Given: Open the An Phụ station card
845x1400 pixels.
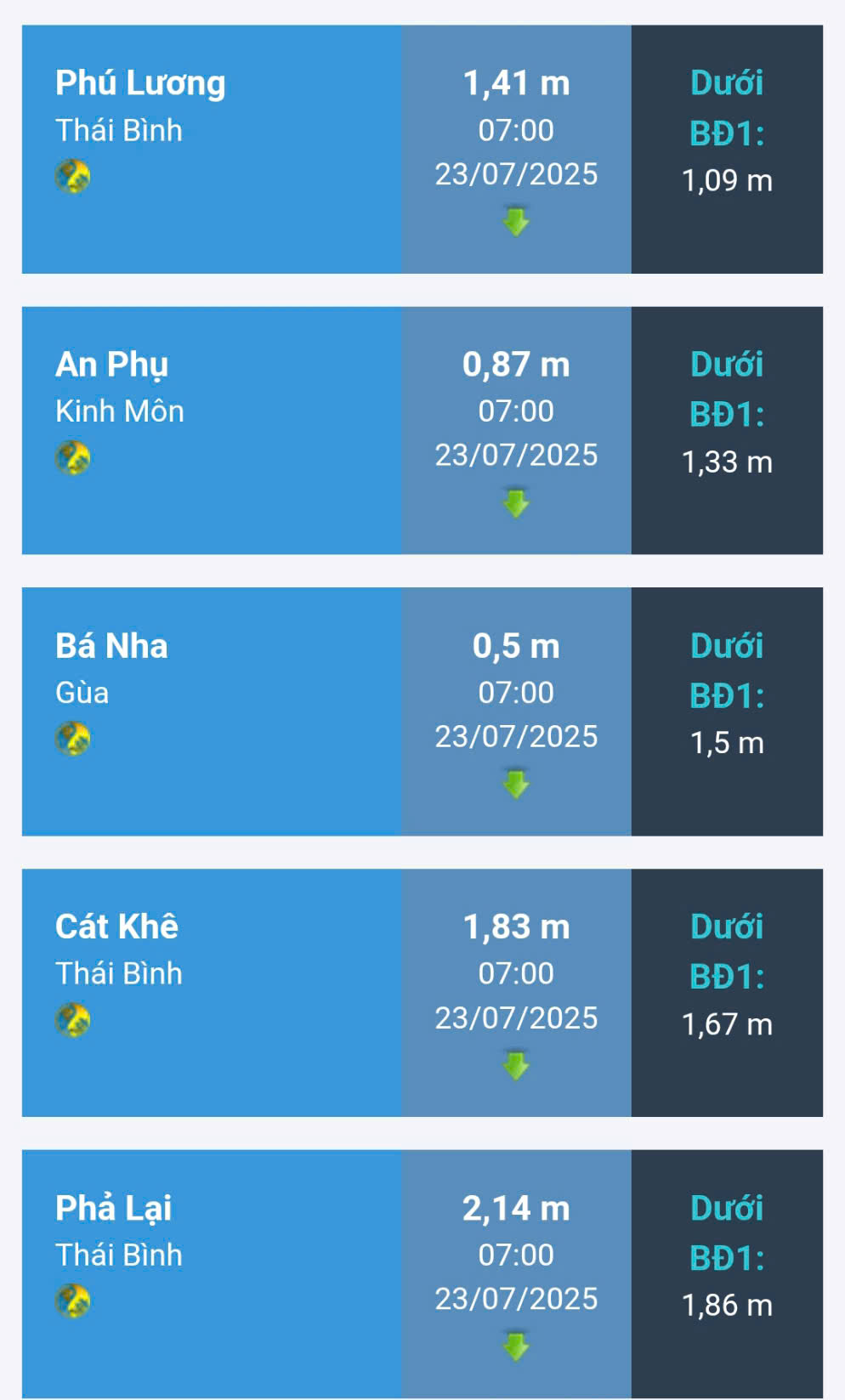Looking at the screenshot, I should [422, 430].
